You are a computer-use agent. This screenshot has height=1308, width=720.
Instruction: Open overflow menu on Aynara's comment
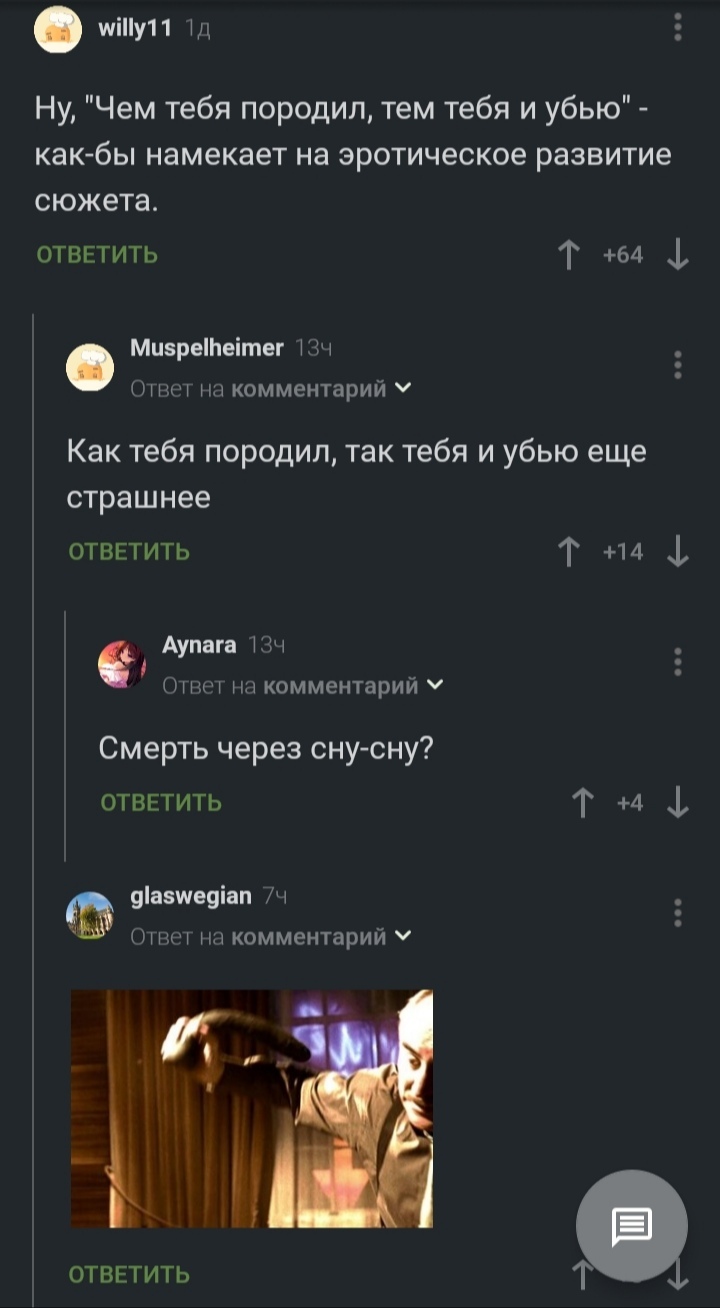678,662
